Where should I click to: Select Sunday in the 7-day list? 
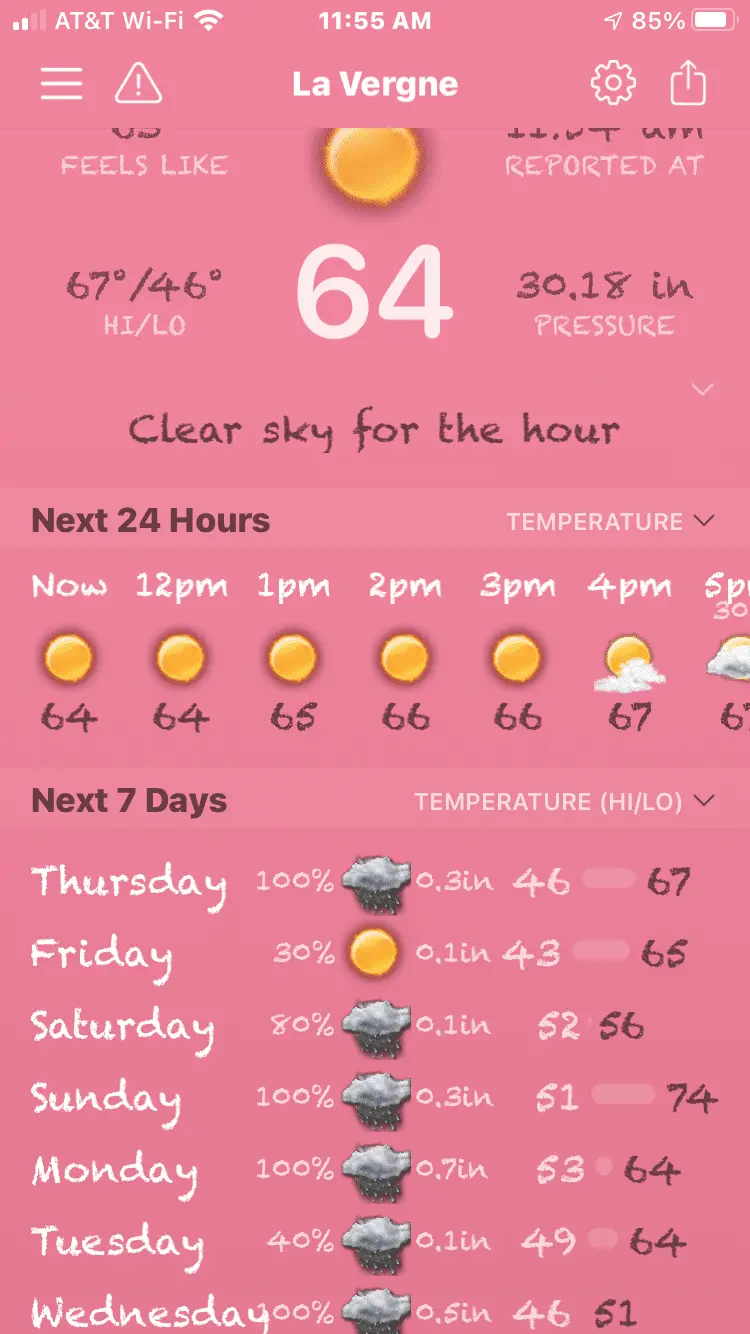coord(375,1097)
